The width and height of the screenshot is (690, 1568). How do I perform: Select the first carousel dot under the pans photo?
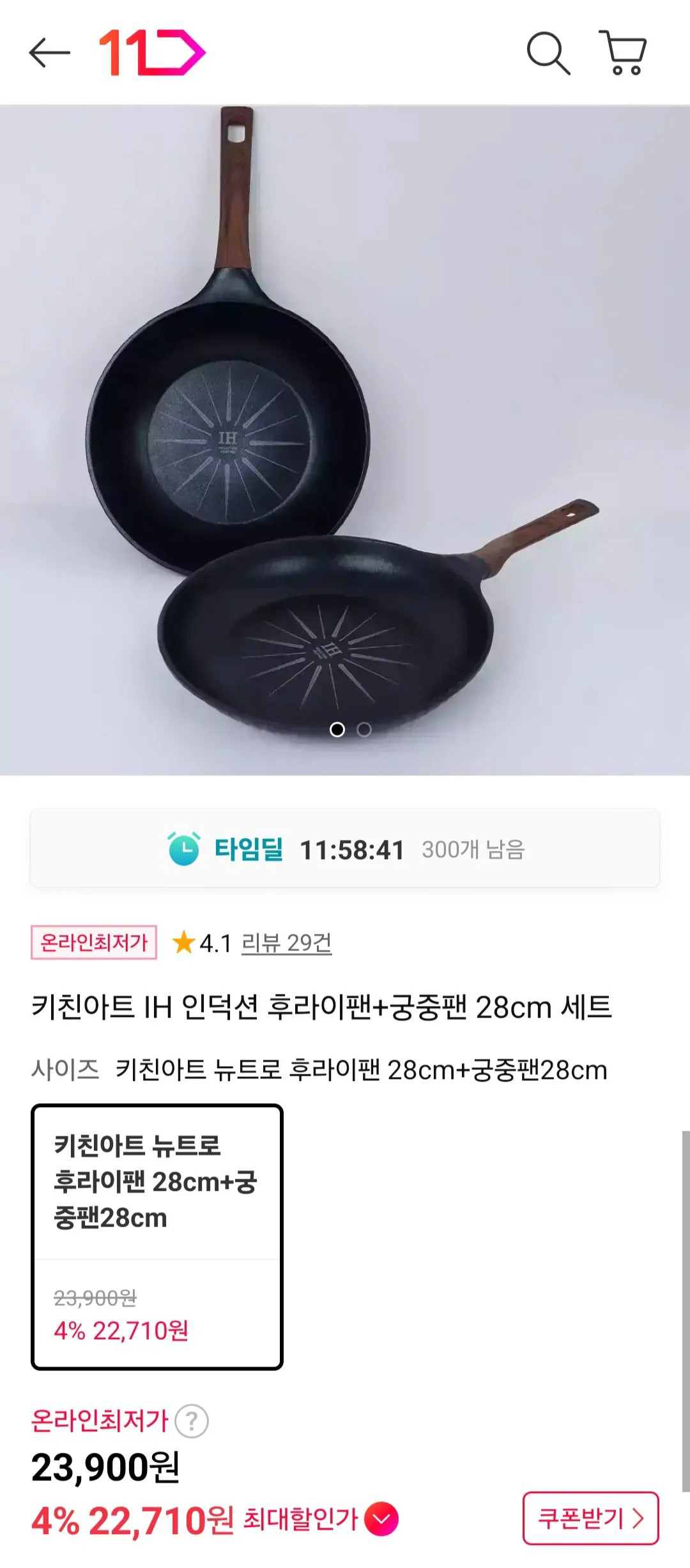(x=337, y=728)
